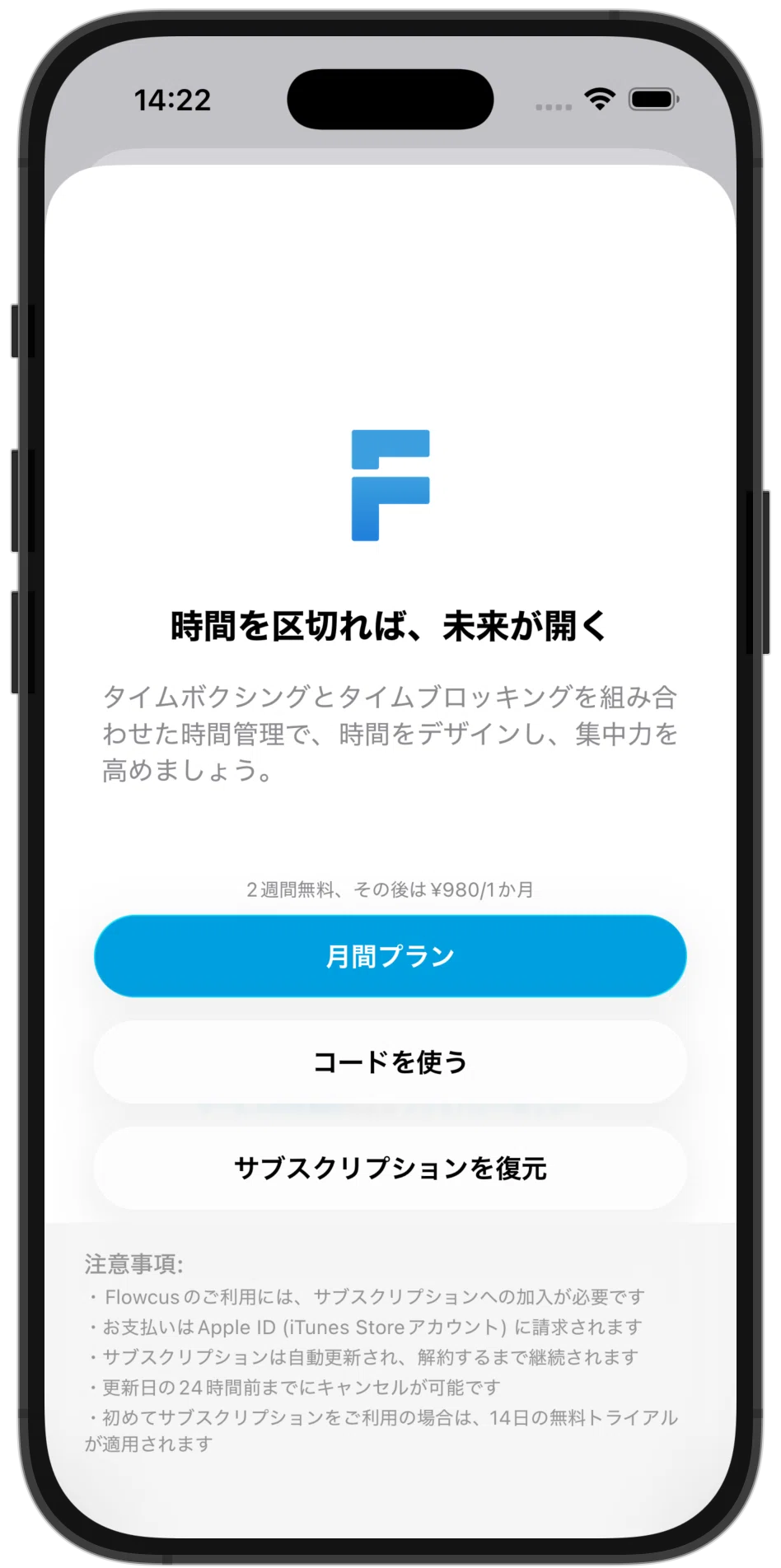Tap the blue upper bar of the F logo
The height and width of the screenshot is (1568, 781).
click(x=390, y=449)
